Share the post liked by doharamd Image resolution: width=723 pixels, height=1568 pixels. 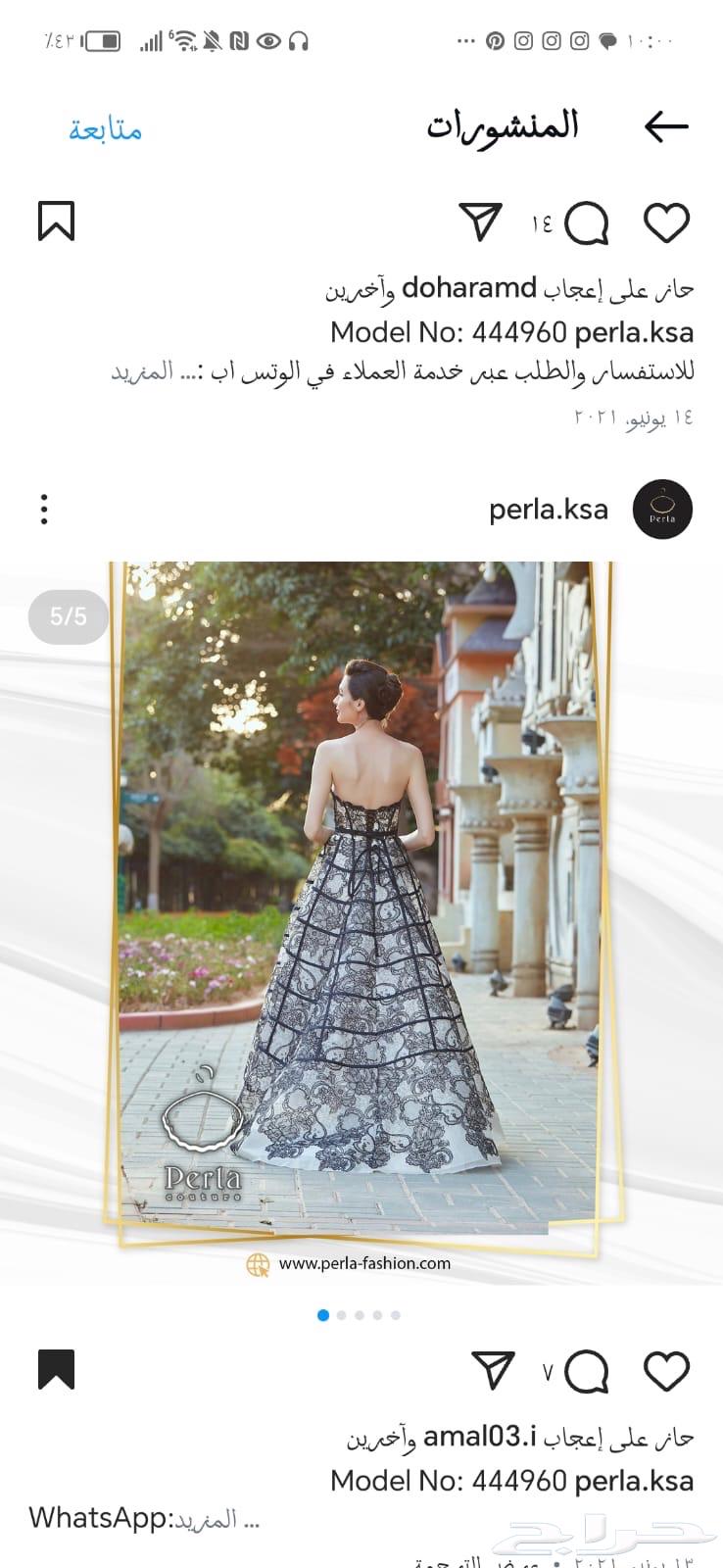pos(480,222)
